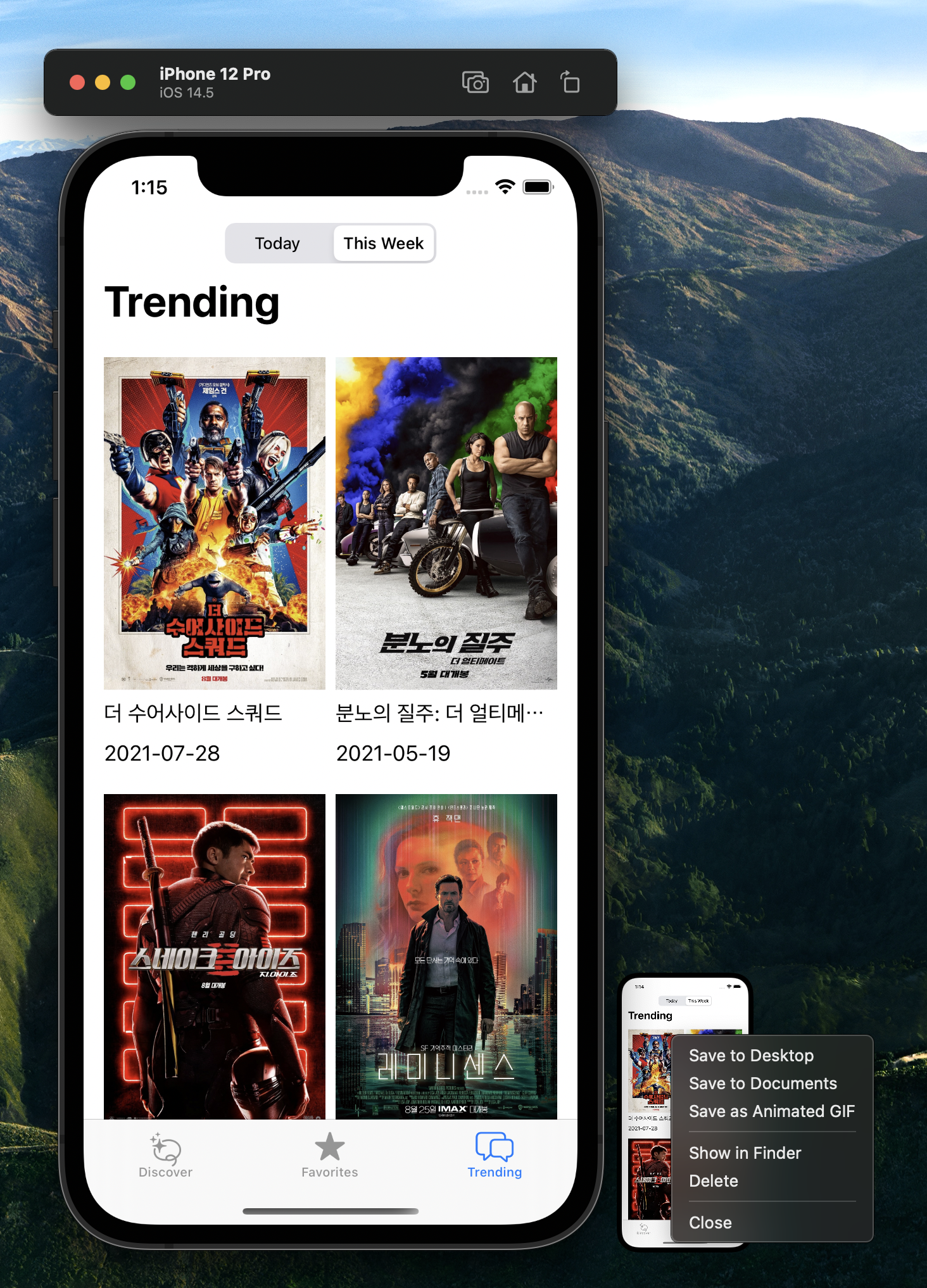
Task: Switch to the Favorites tab
Action: point(330,1156)
